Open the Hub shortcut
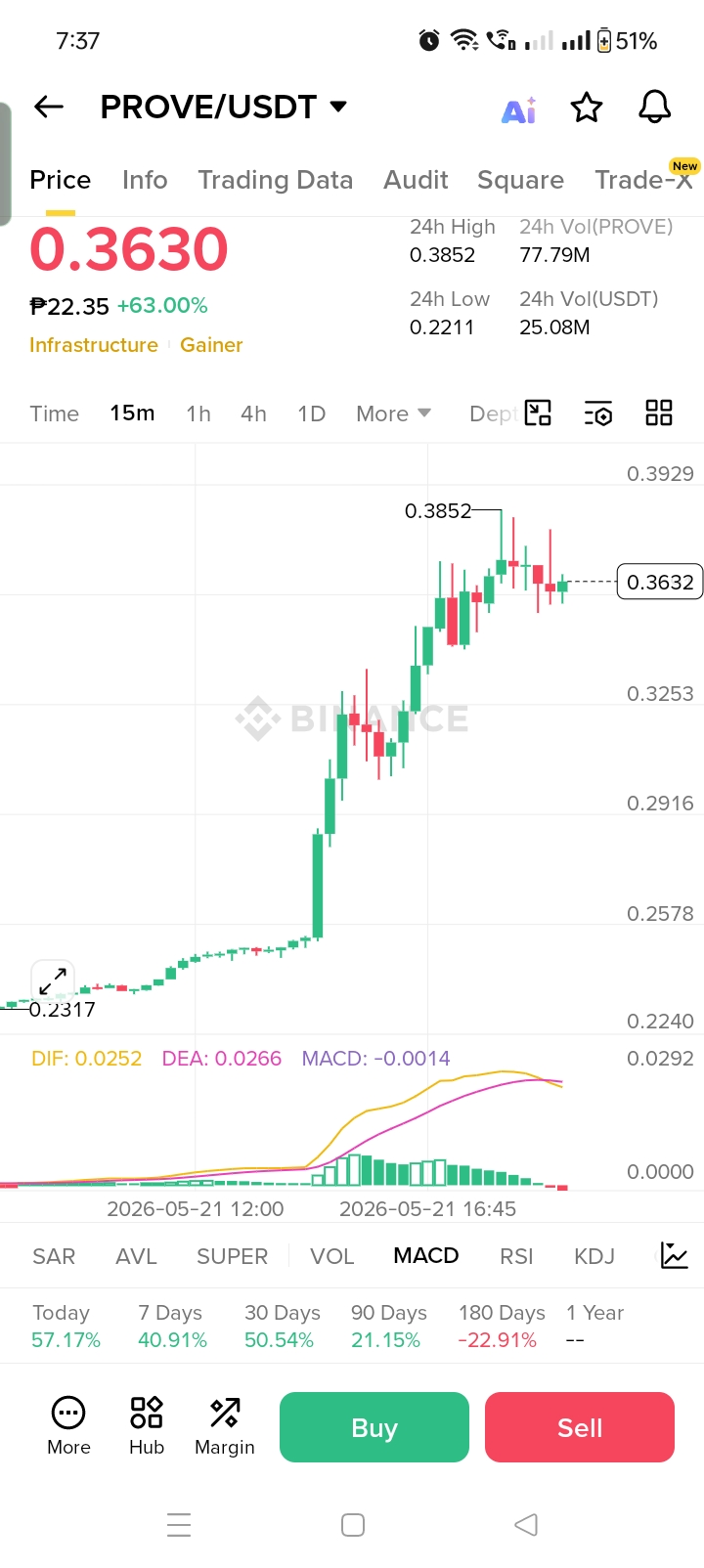704x1568 pixels. [147, 1426]
